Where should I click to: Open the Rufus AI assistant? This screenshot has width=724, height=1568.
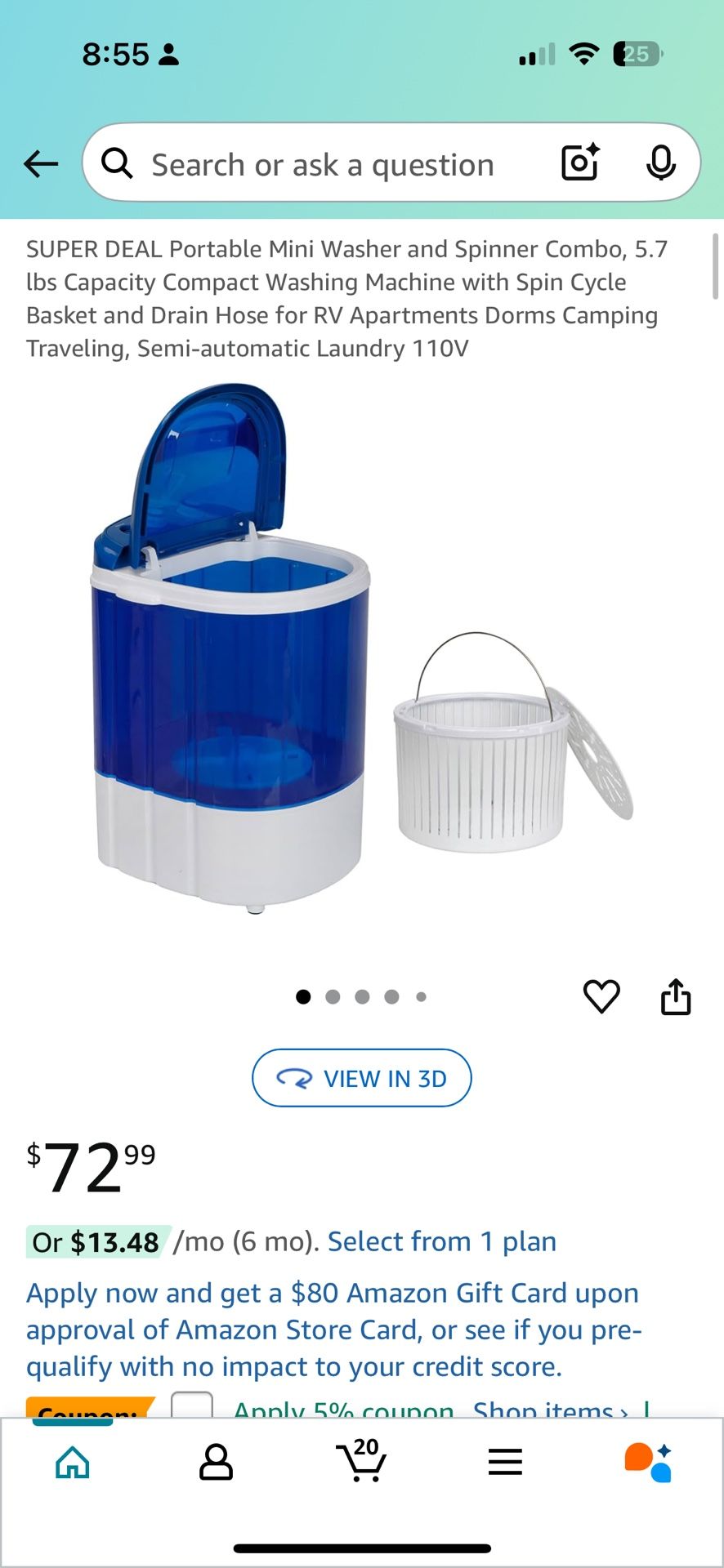[648, 1462]
